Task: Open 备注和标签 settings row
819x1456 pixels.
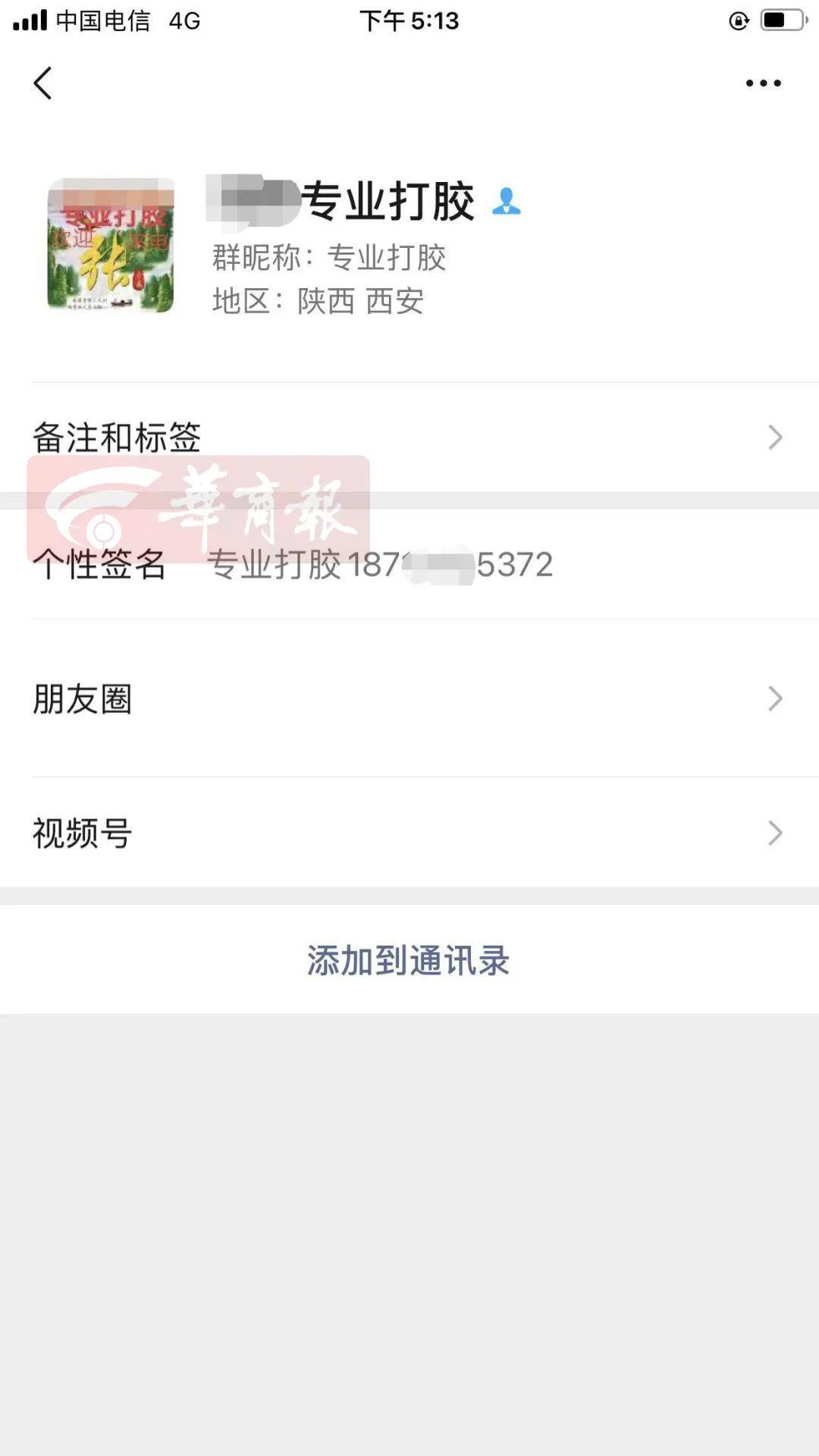Action: [409, 438]
